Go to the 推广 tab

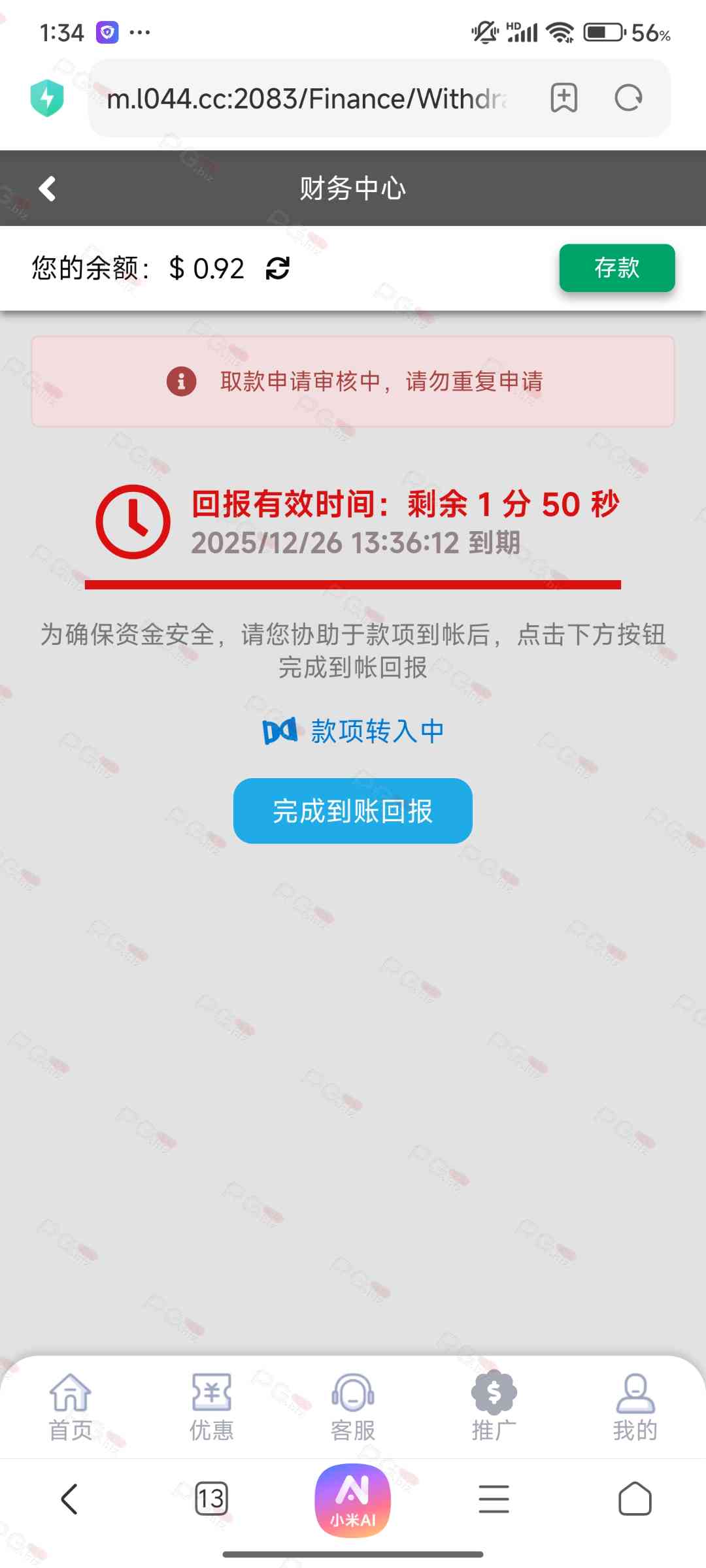pos(494,1407)
